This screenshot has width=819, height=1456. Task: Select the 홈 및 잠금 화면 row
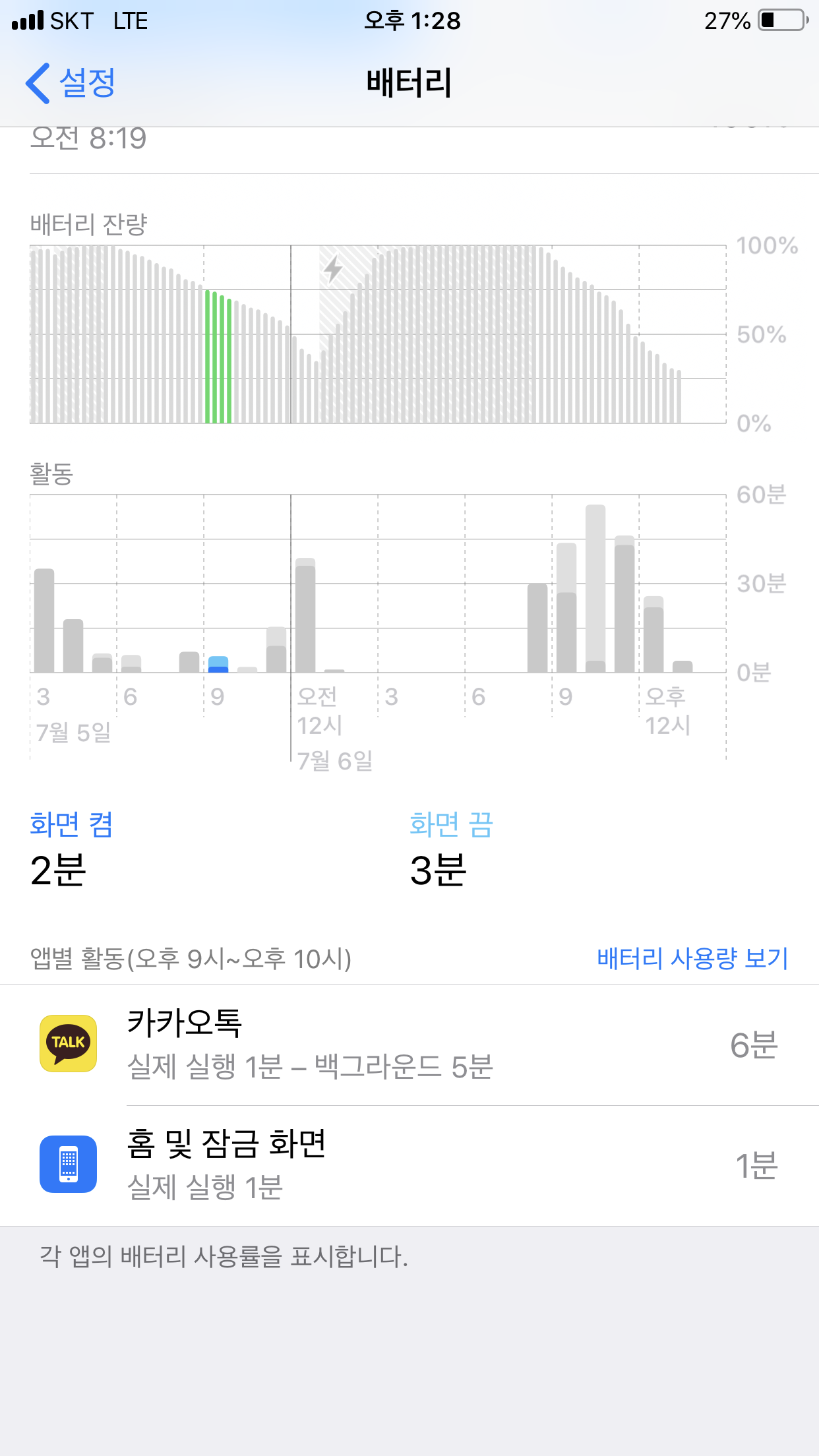coord(409,1165)
